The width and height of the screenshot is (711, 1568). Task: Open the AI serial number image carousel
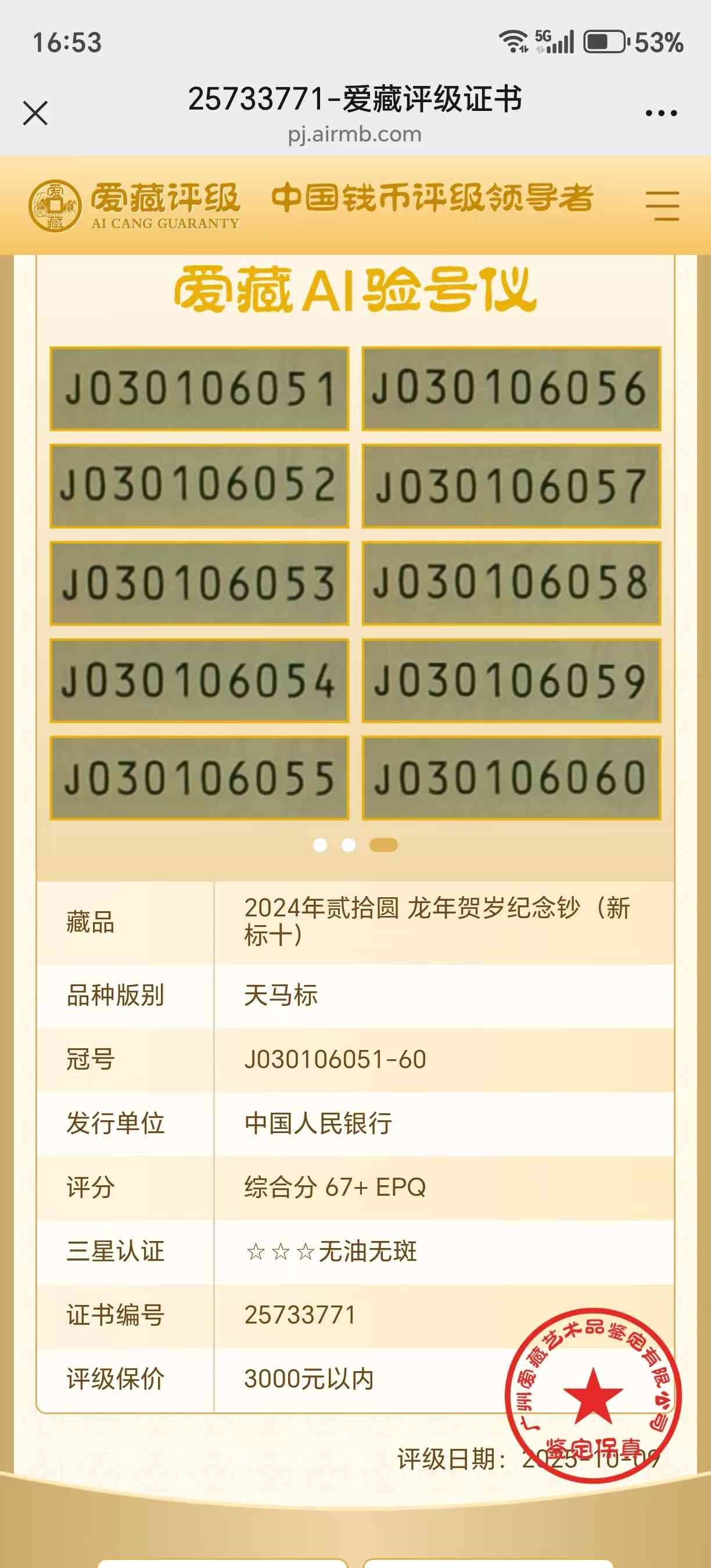tap(355, 582)
